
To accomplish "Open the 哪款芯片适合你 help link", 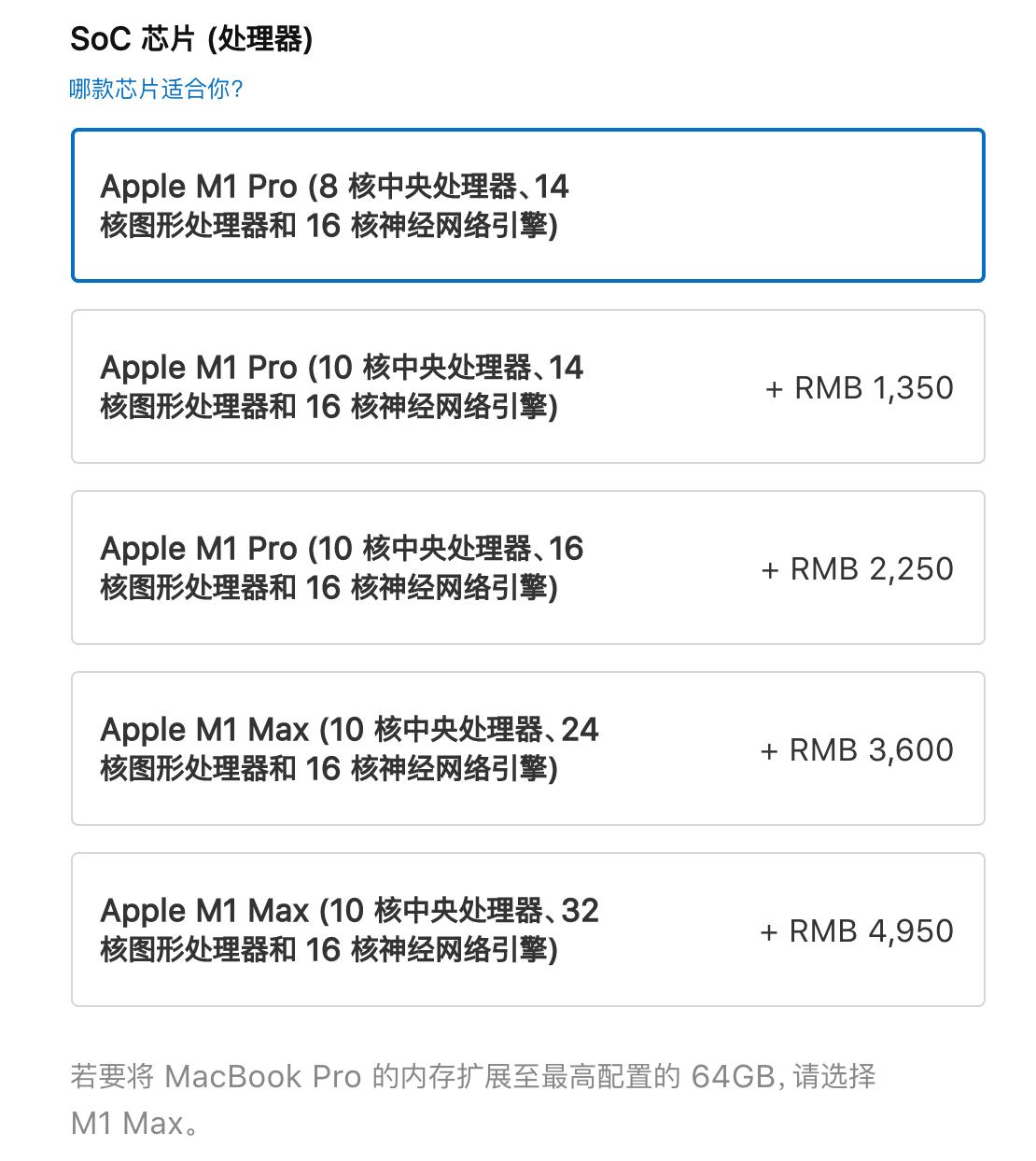I will 154,91.
